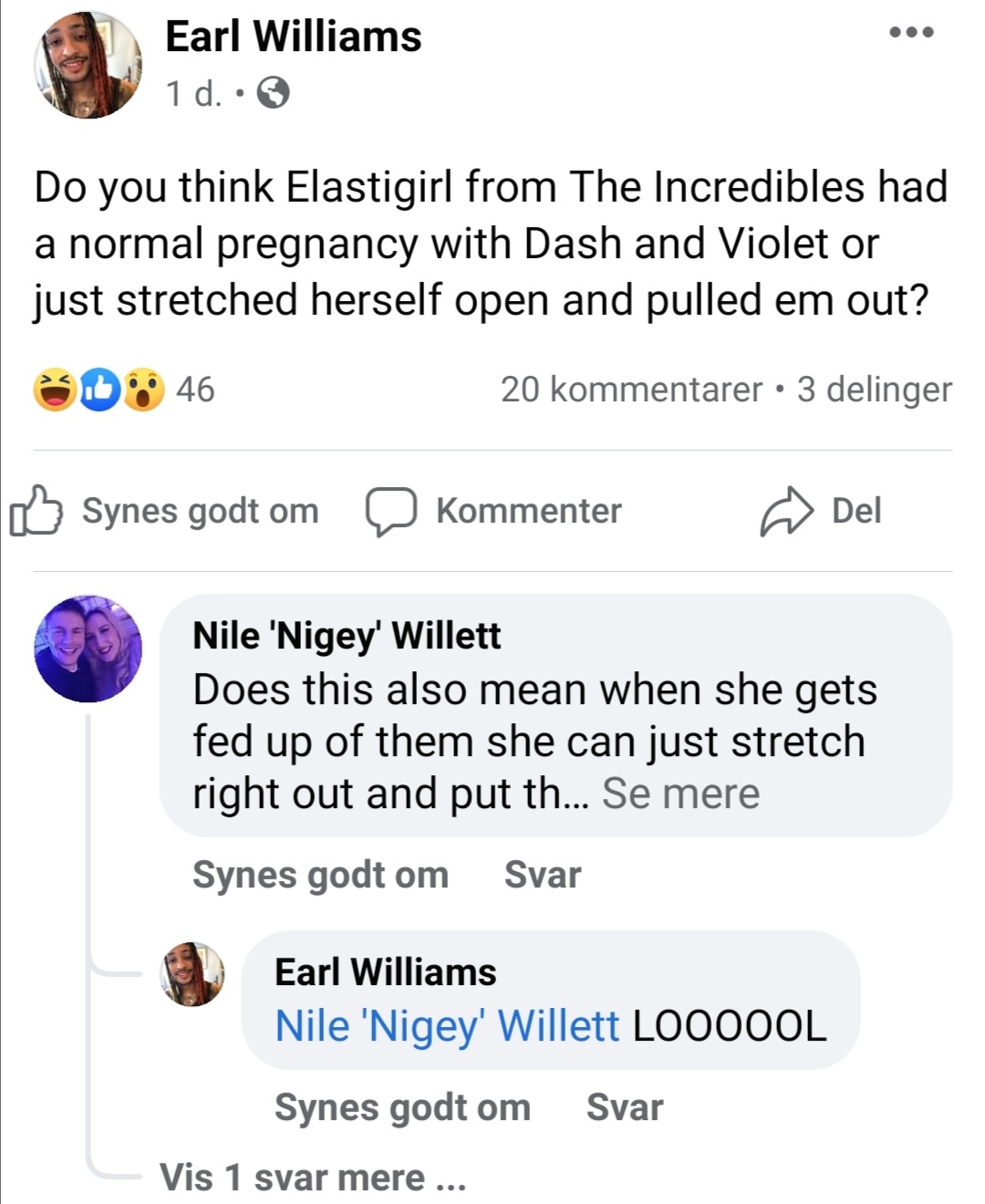Open Earl Williams' profile from post header
Viewport: 985px width, 1204px height.
(293, 37)
